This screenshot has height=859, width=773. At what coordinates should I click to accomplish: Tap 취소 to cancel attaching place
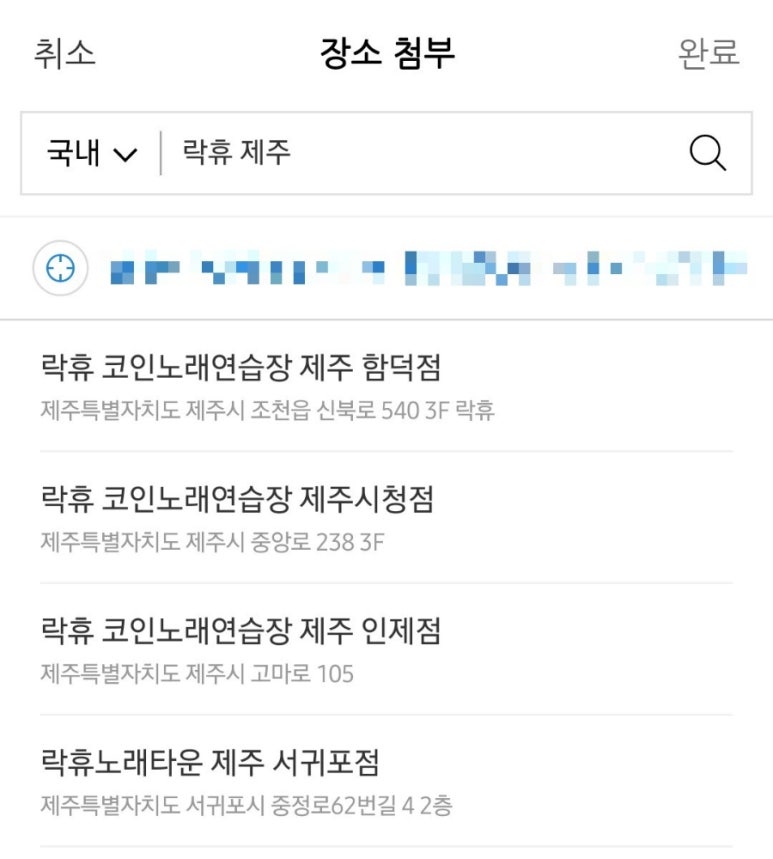coord(65,53)
